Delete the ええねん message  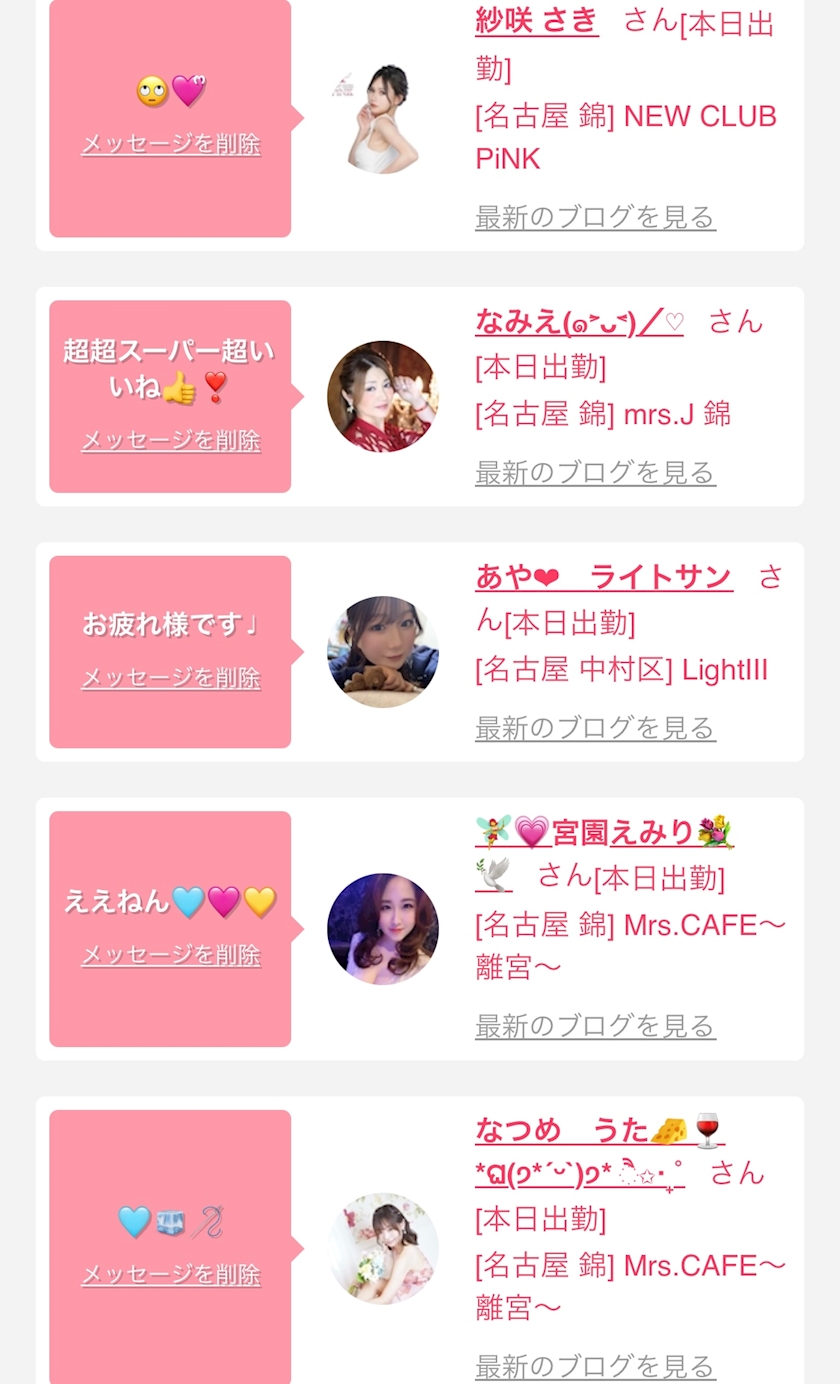coord(171,955)
